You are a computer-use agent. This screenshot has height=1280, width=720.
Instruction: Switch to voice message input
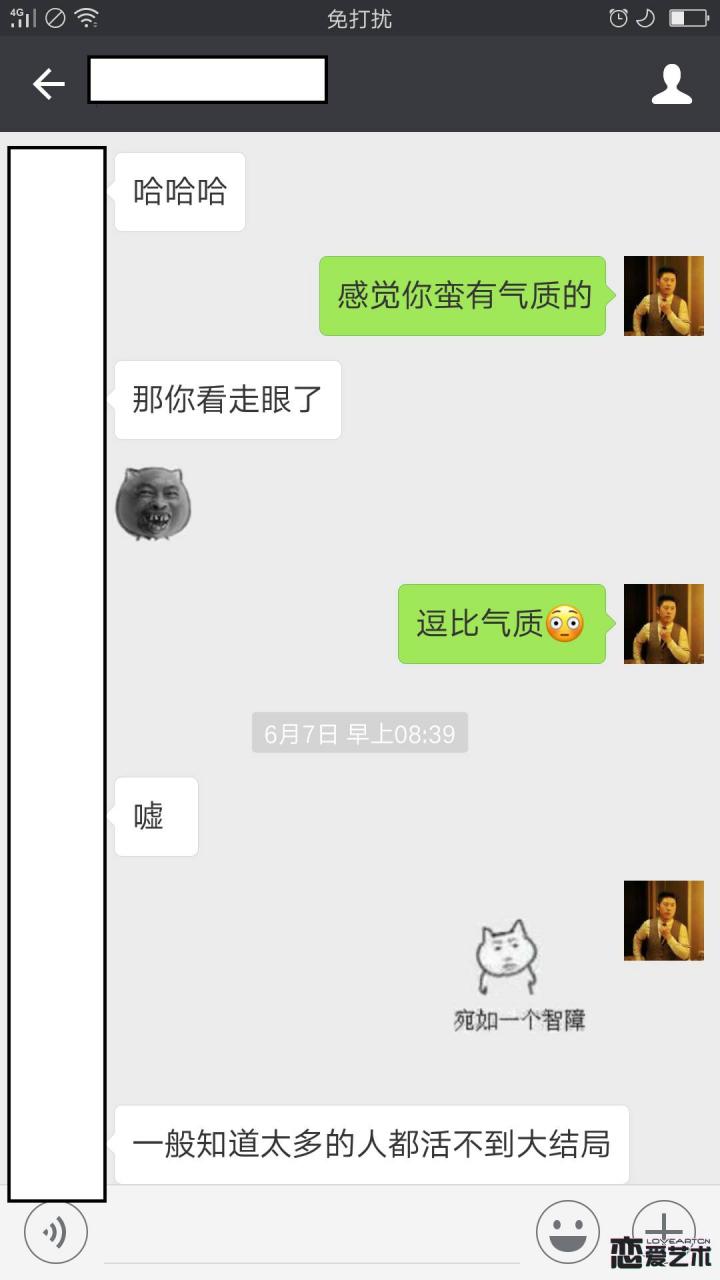click(x=56, y=1232)
